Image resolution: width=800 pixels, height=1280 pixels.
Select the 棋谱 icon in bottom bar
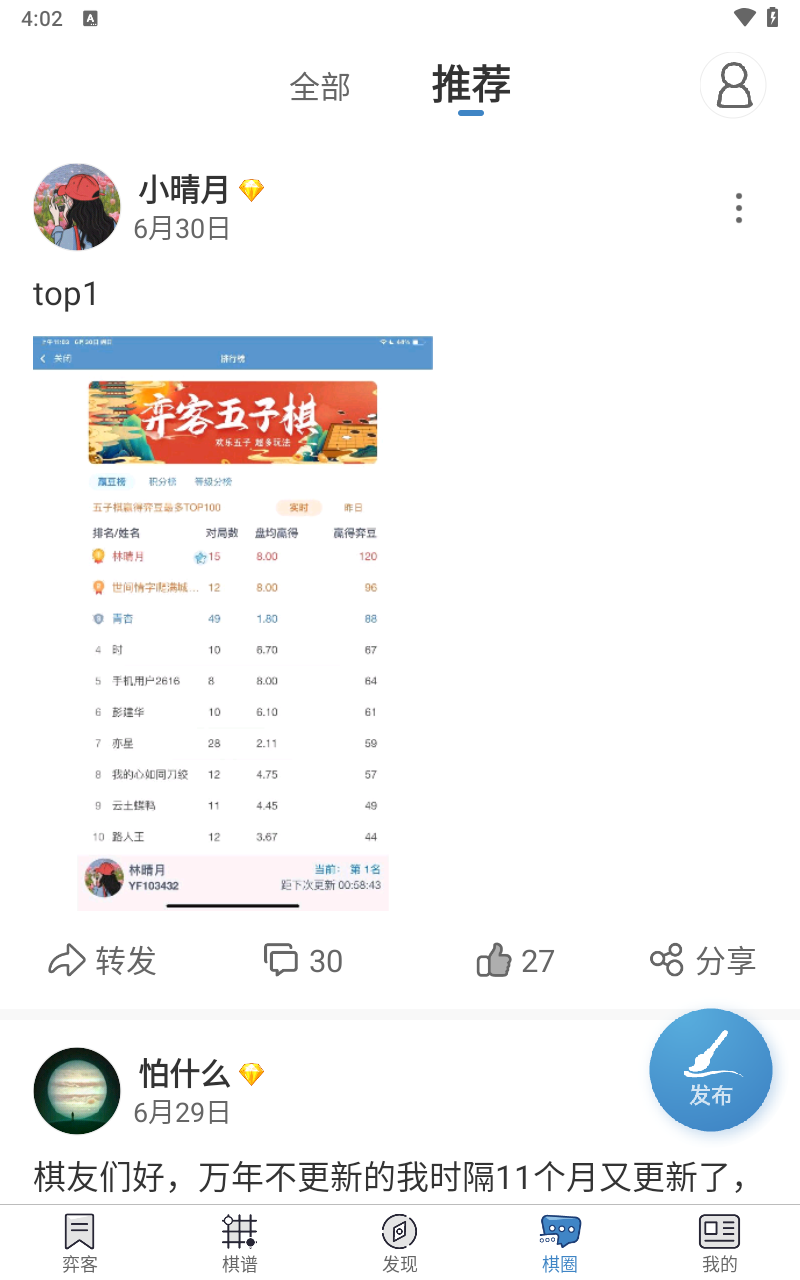tap(240, 1240)
